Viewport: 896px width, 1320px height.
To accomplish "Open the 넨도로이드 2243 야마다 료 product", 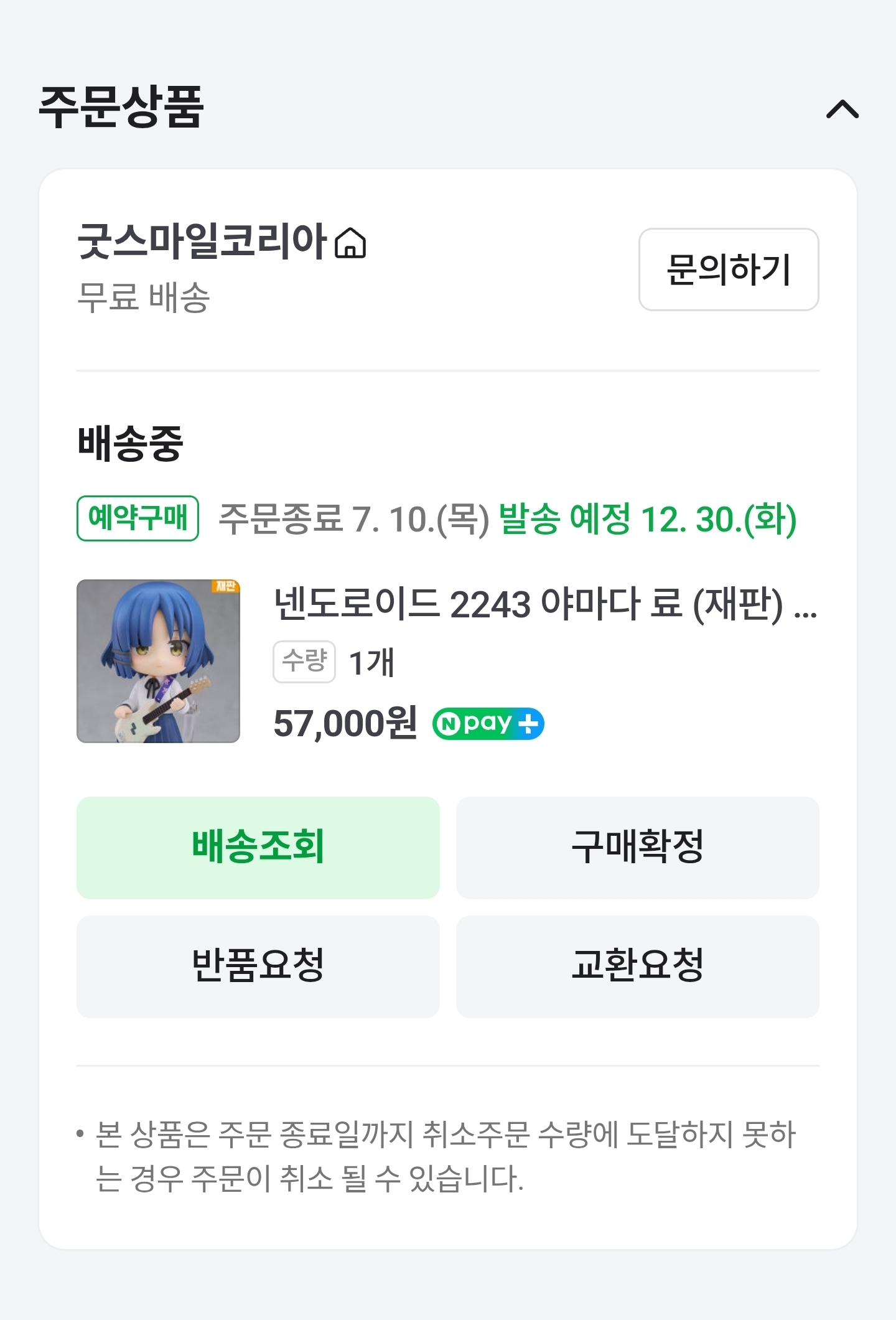I will [x=544, y=604].
